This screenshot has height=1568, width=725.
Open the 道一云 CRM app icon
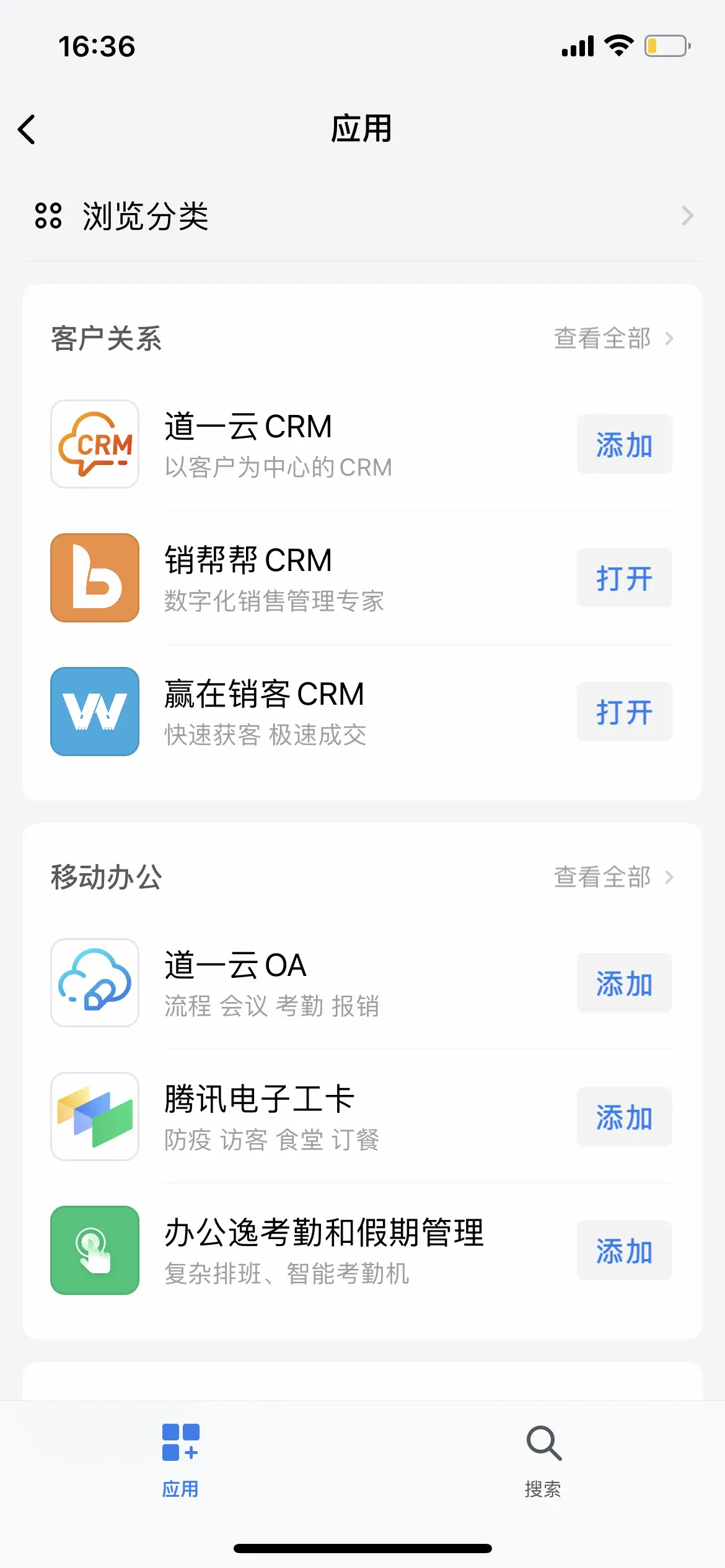point(94,444)
